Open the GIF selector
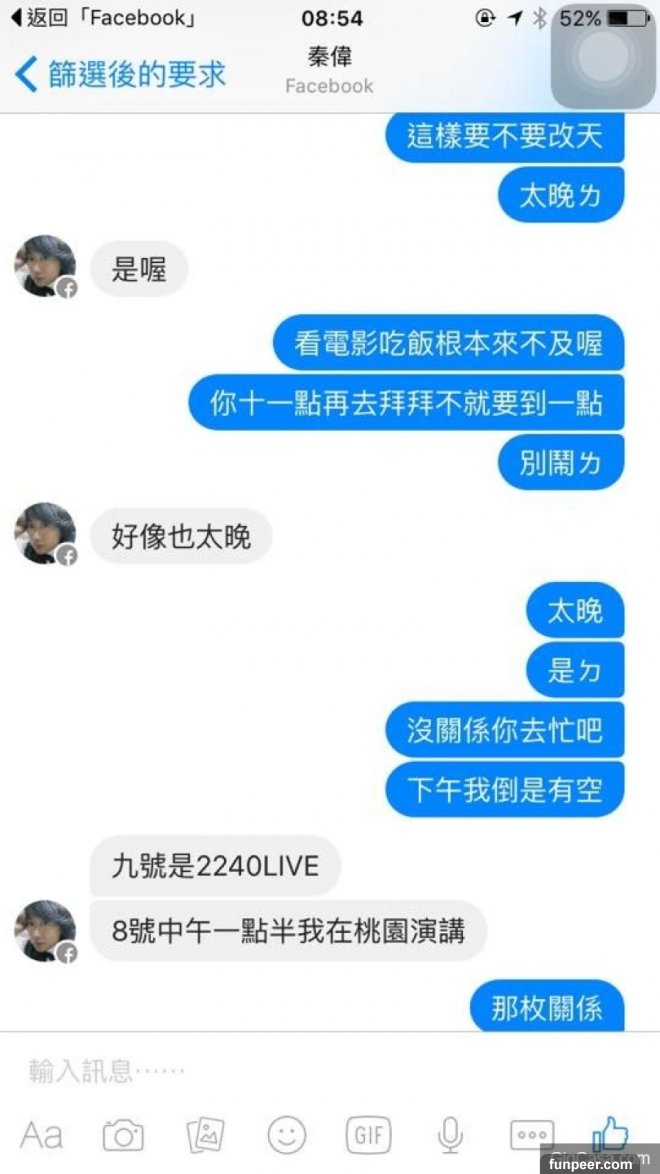This screenshot has height=1174, width=660. [368, 1135]
